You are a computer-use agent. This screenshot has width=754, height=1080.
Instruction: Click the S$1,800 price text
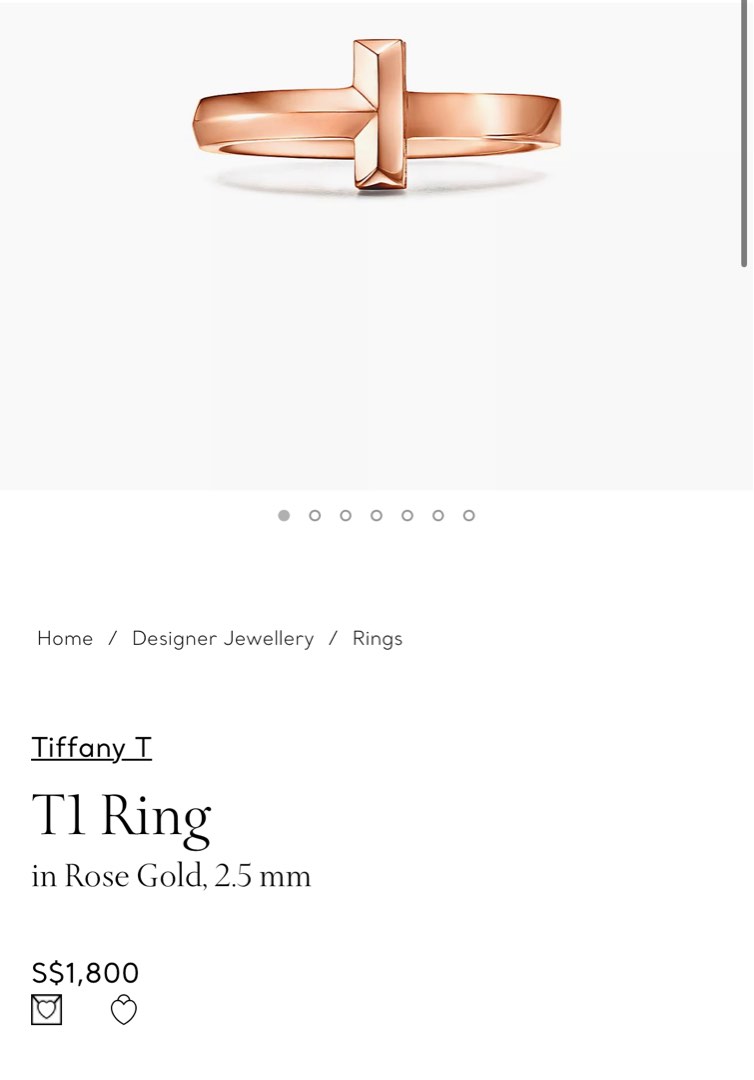[x=87, y=972]
